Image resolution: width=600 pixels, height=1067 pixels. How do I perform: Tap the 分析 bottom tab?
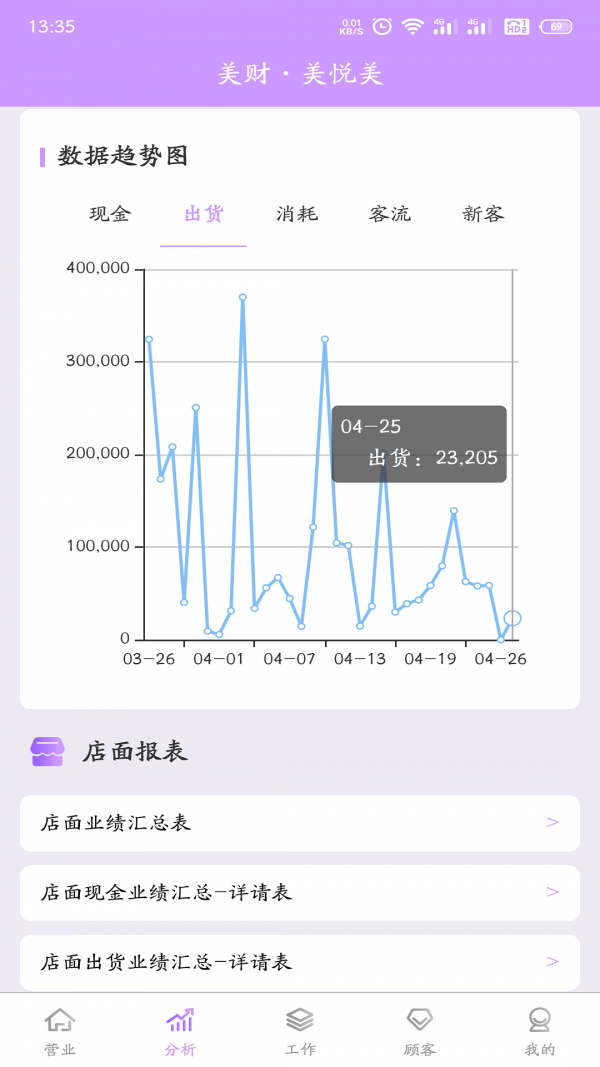[x=180, y=1031]
